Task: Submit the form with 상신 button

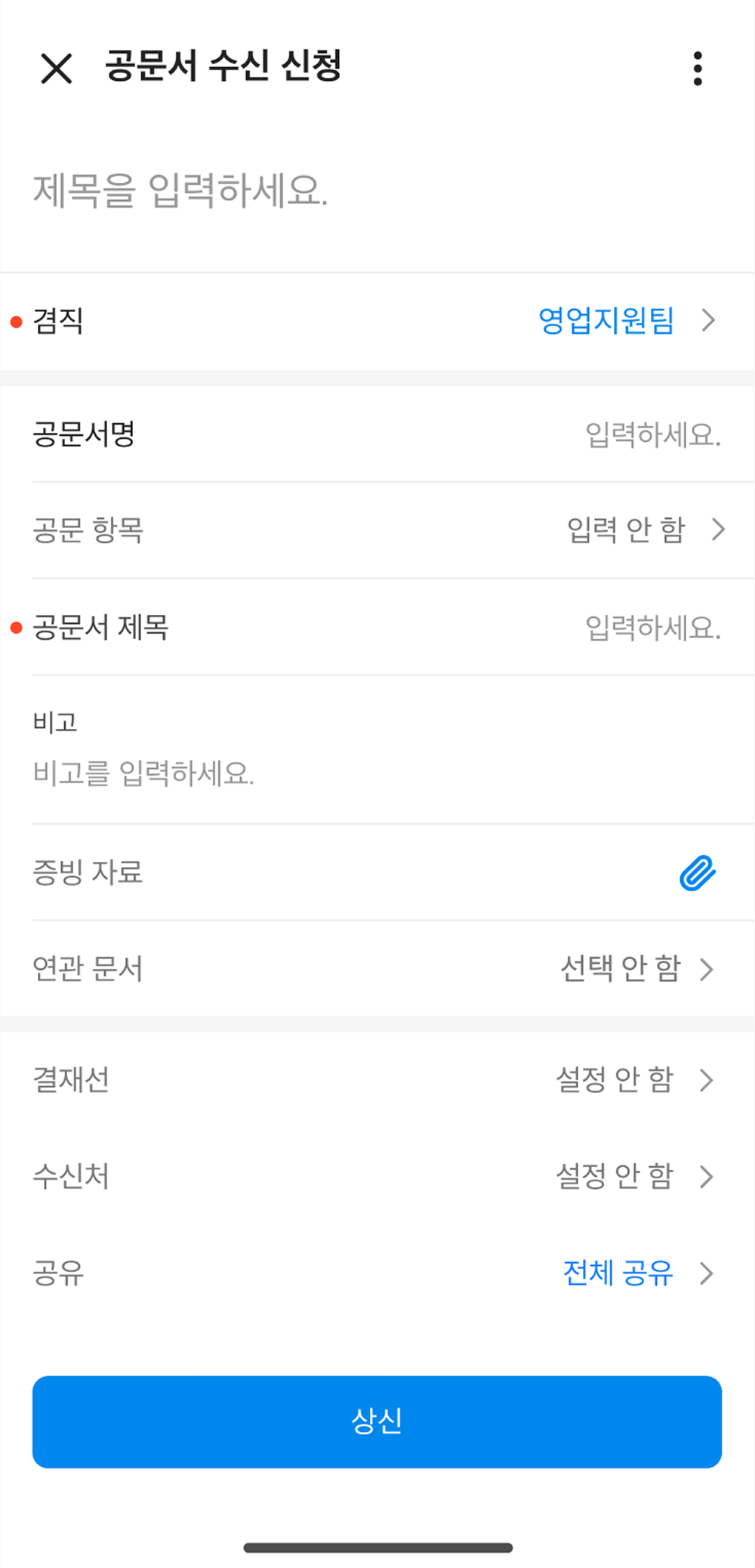Action: tap(377, 1421)
